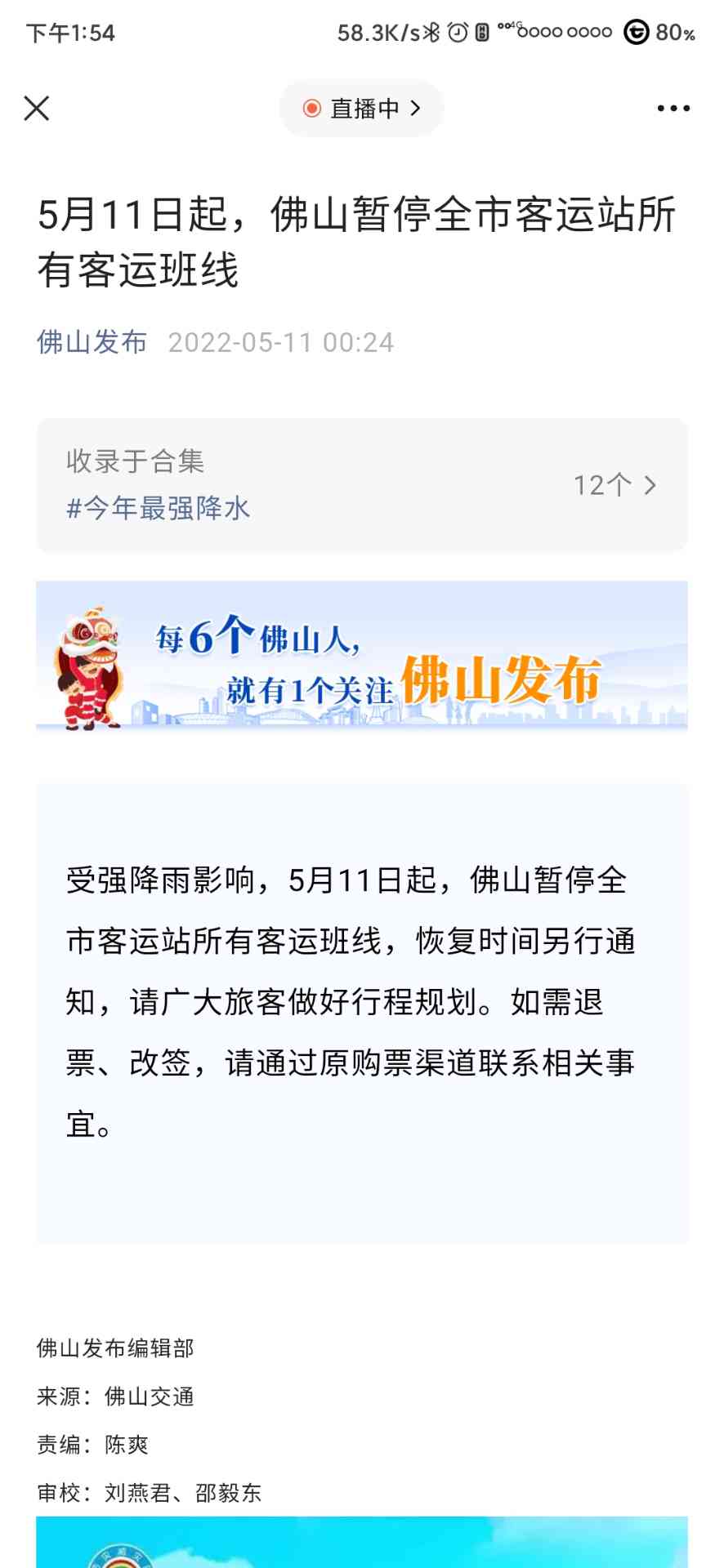
Task: Close the article page
Action: click(x=37, y=108)
